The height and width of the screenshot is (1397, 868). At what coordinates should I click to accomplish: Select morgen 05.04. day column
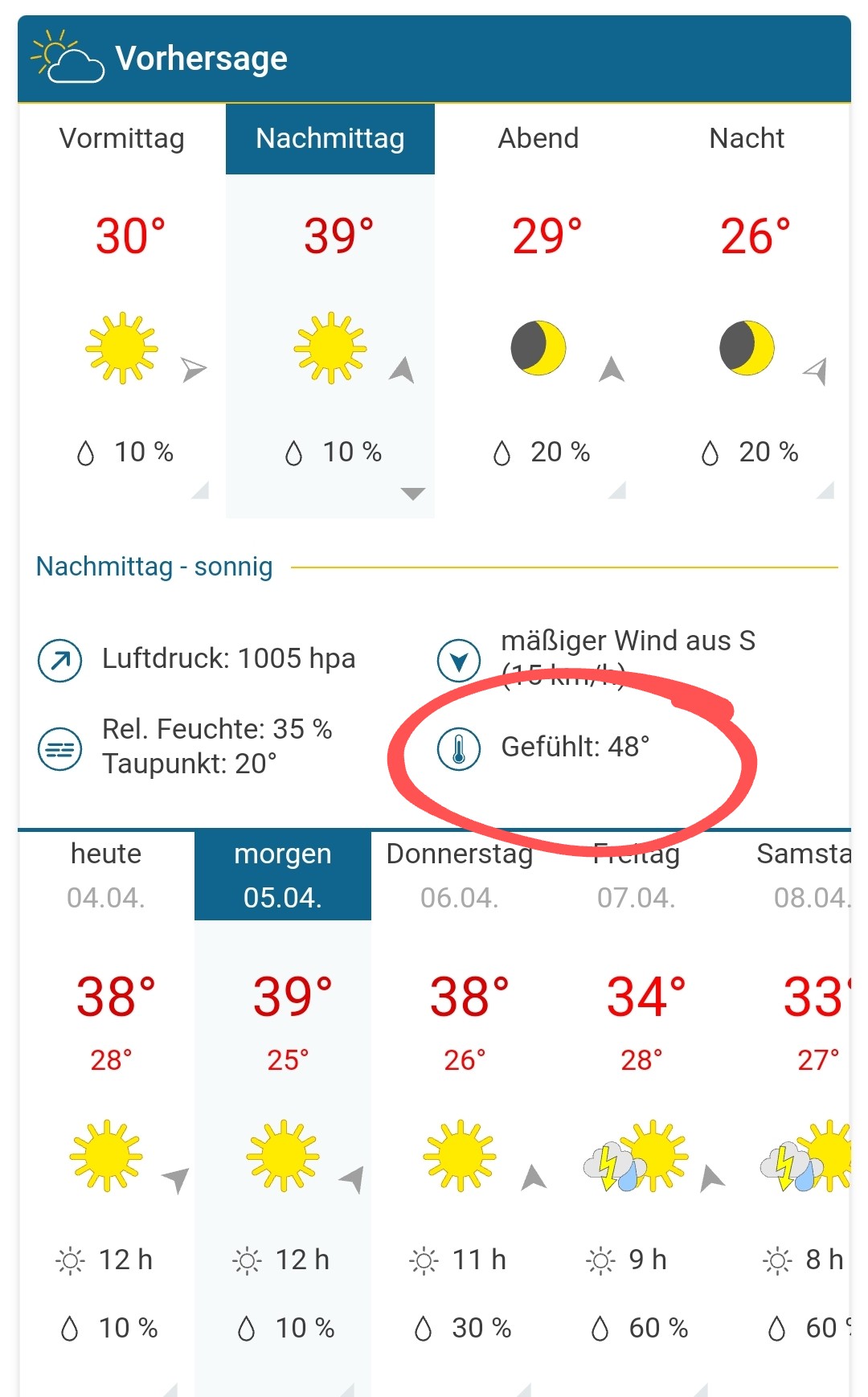tap(283, 875)
